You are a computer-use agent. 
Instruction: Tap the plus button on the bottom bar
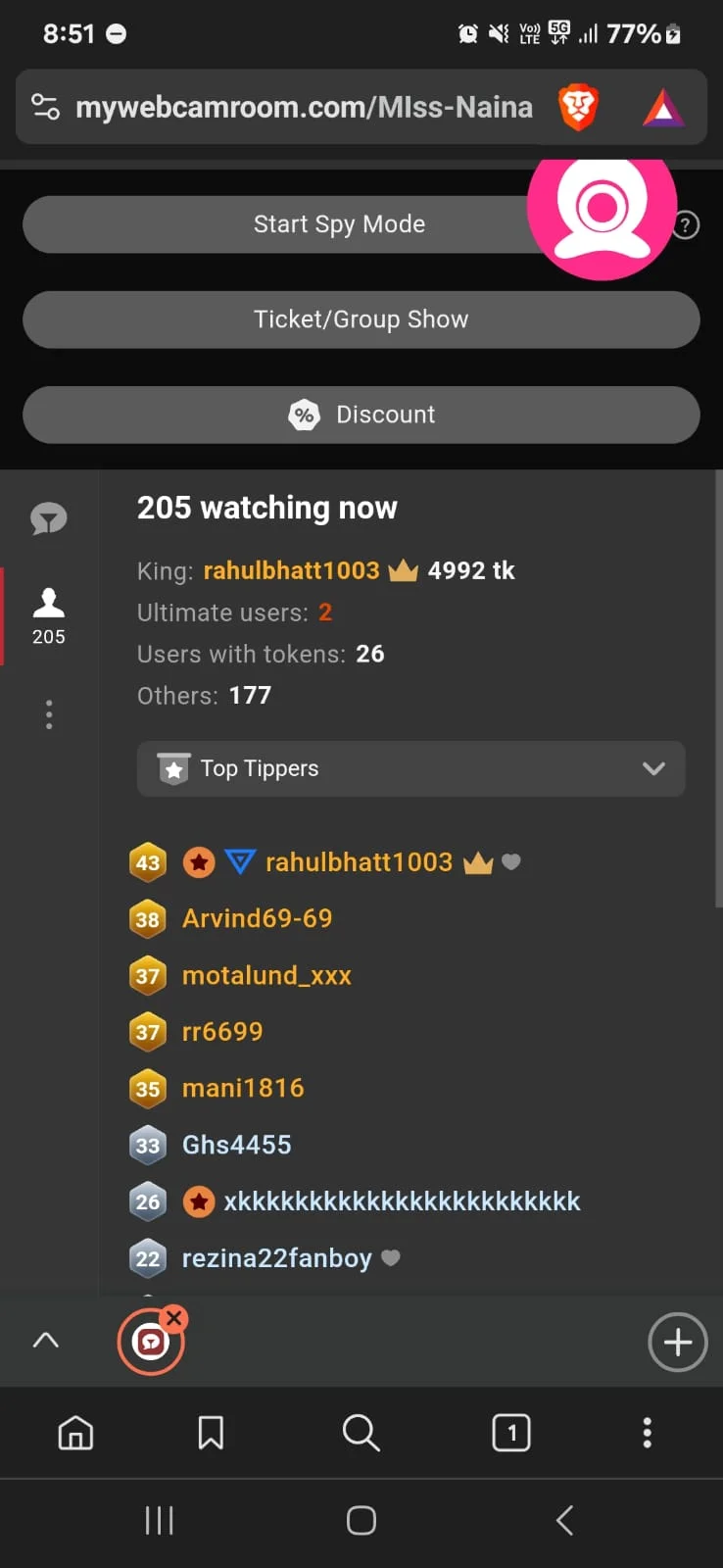[x=678, y=1342]
